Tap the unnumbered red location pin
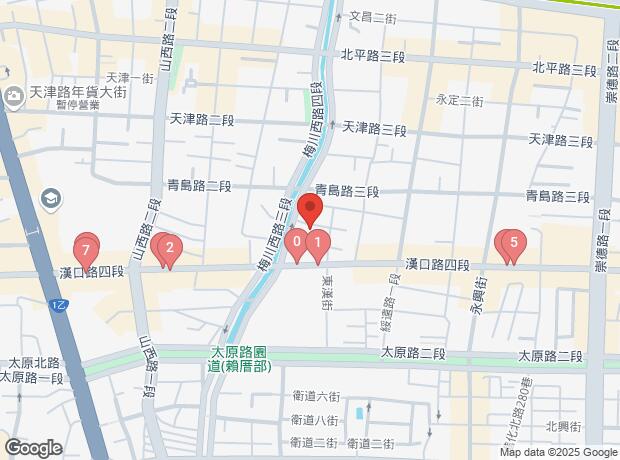This screenshot has height=460, width=620. pyautogui.click(x=310, y=212)
